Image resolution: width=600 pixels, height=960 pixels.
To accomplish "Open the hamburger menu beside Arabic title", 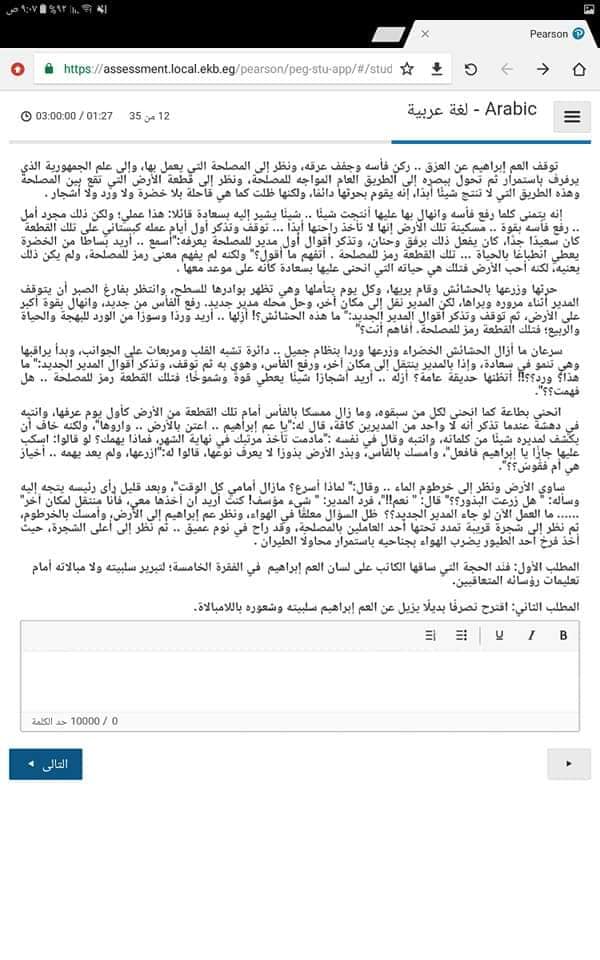I will click(x=572, y=116).
